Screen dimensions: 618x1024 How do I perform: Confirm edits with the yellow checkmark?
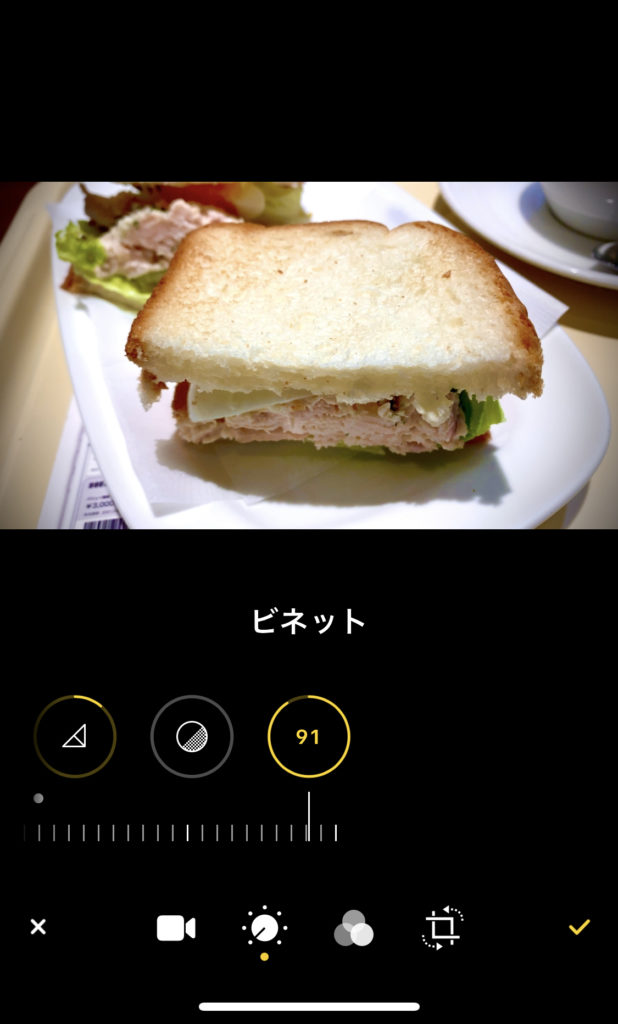tap(579, 927)
